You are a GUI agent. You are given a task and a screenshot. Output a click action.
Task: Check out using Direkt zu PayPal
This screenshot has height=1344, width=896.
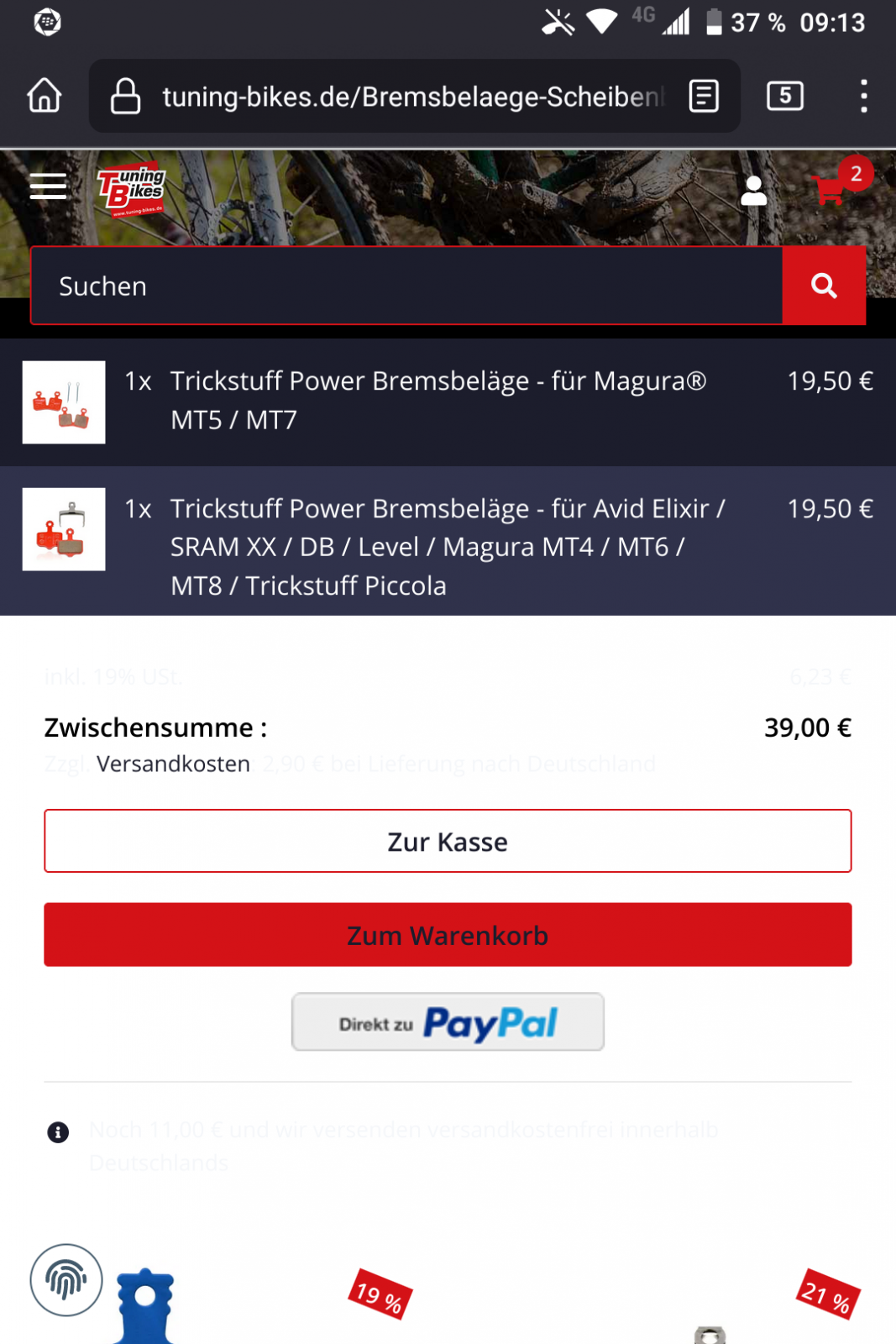click(448, 1022)
